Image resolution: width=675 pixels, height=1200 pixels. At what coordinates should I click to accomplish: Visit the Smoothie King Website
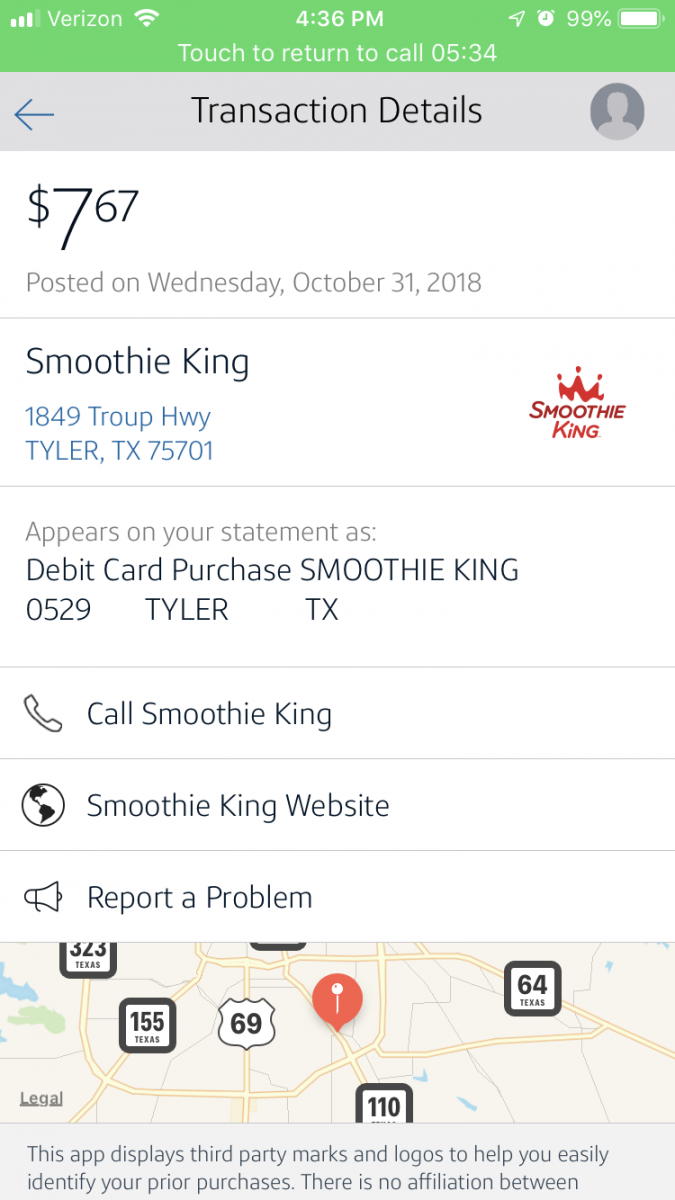(238, 806)
